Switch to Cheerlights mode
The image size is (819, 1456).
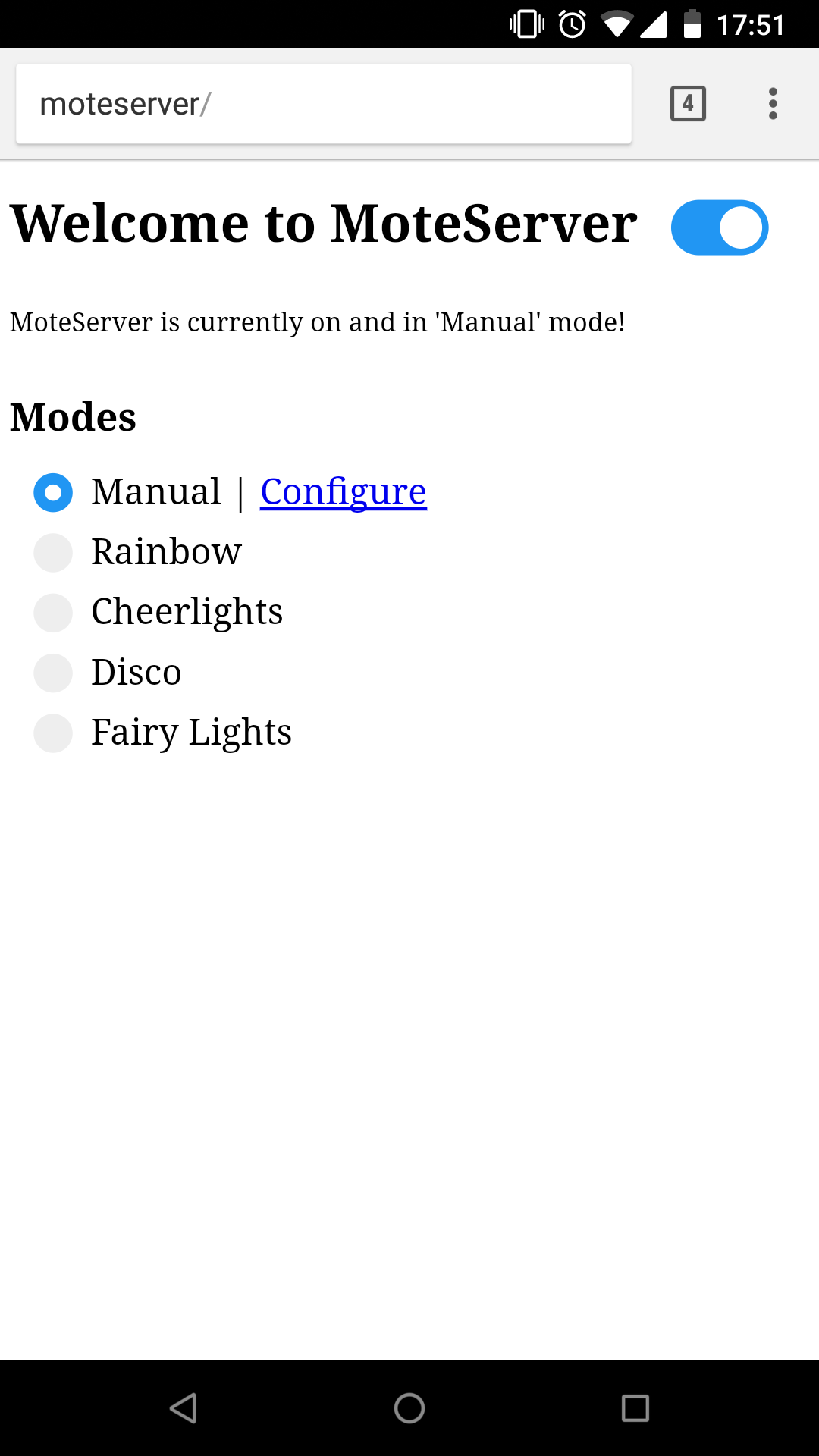[53, 613]
